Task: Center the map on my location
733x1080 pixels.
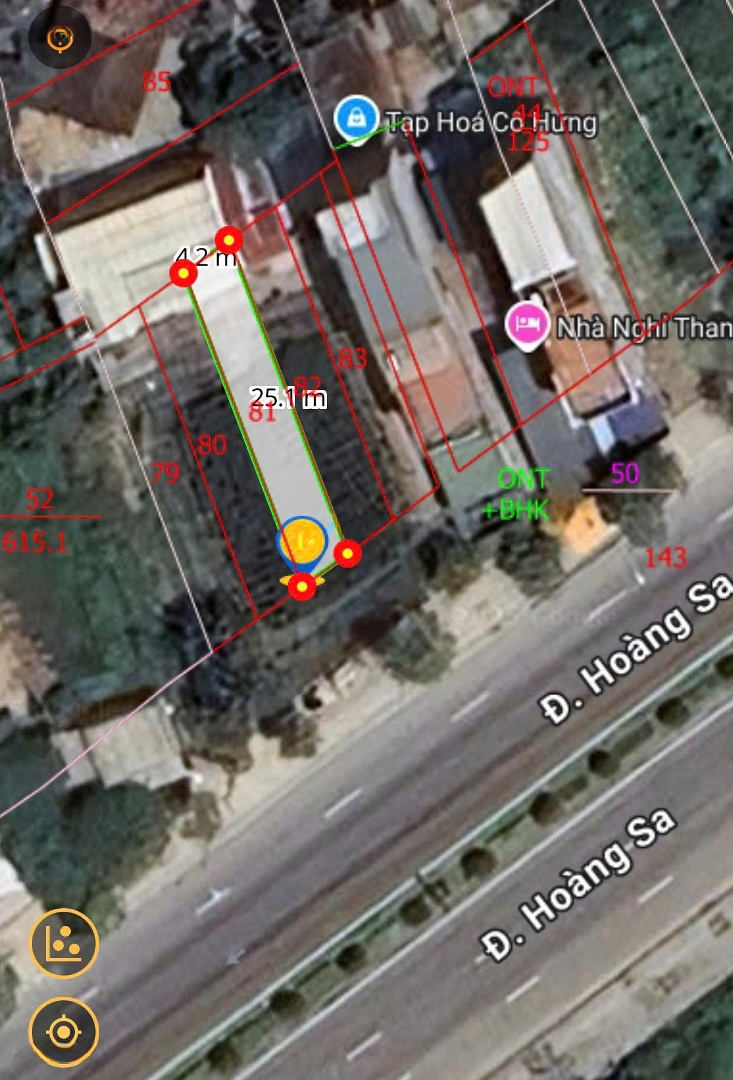Action: pyautogui.click(x=64, y=1031)
